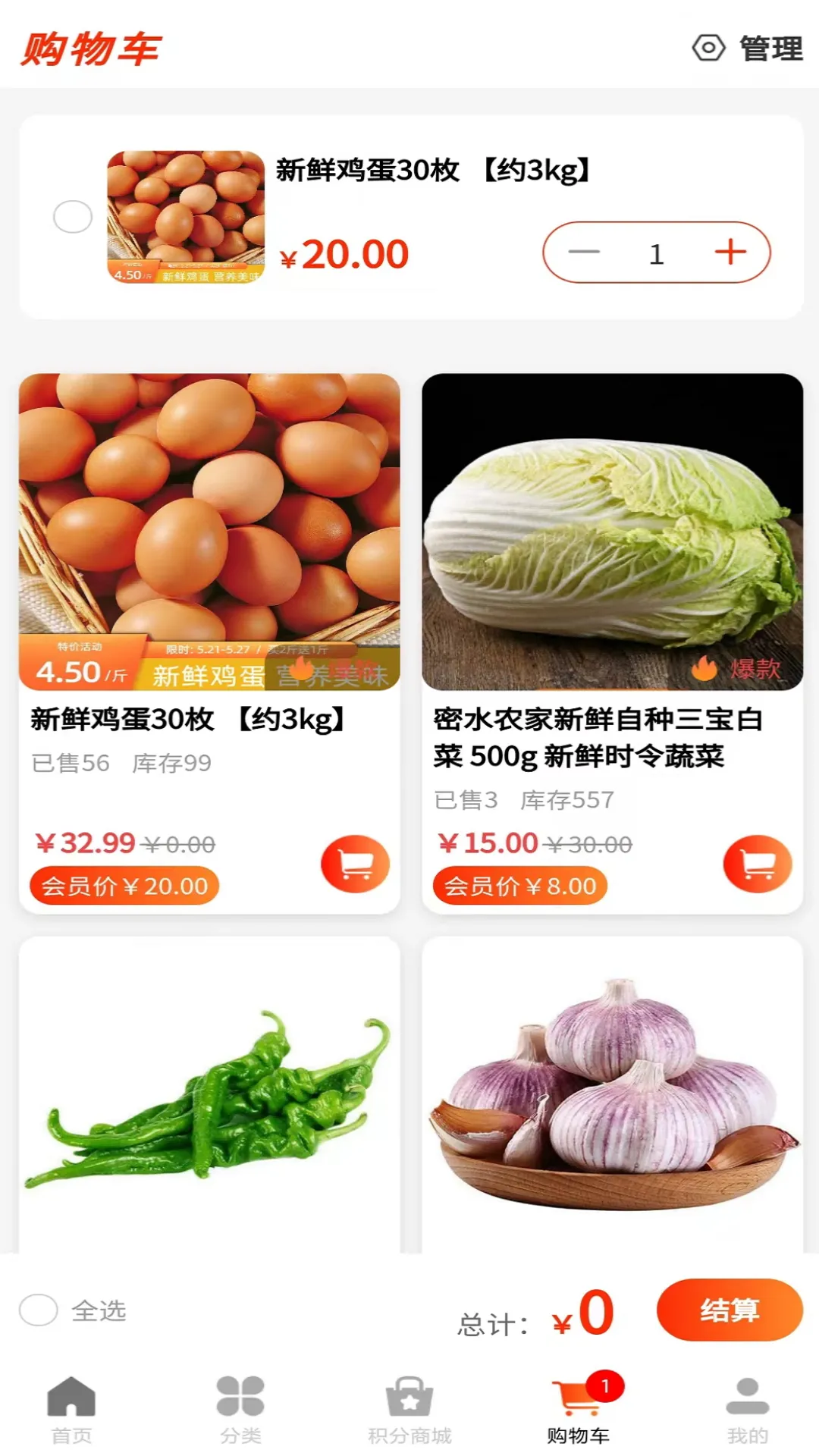Increase egg quantity with plus button
Viewport: 819px width, 1456px height.
(730, 253)
